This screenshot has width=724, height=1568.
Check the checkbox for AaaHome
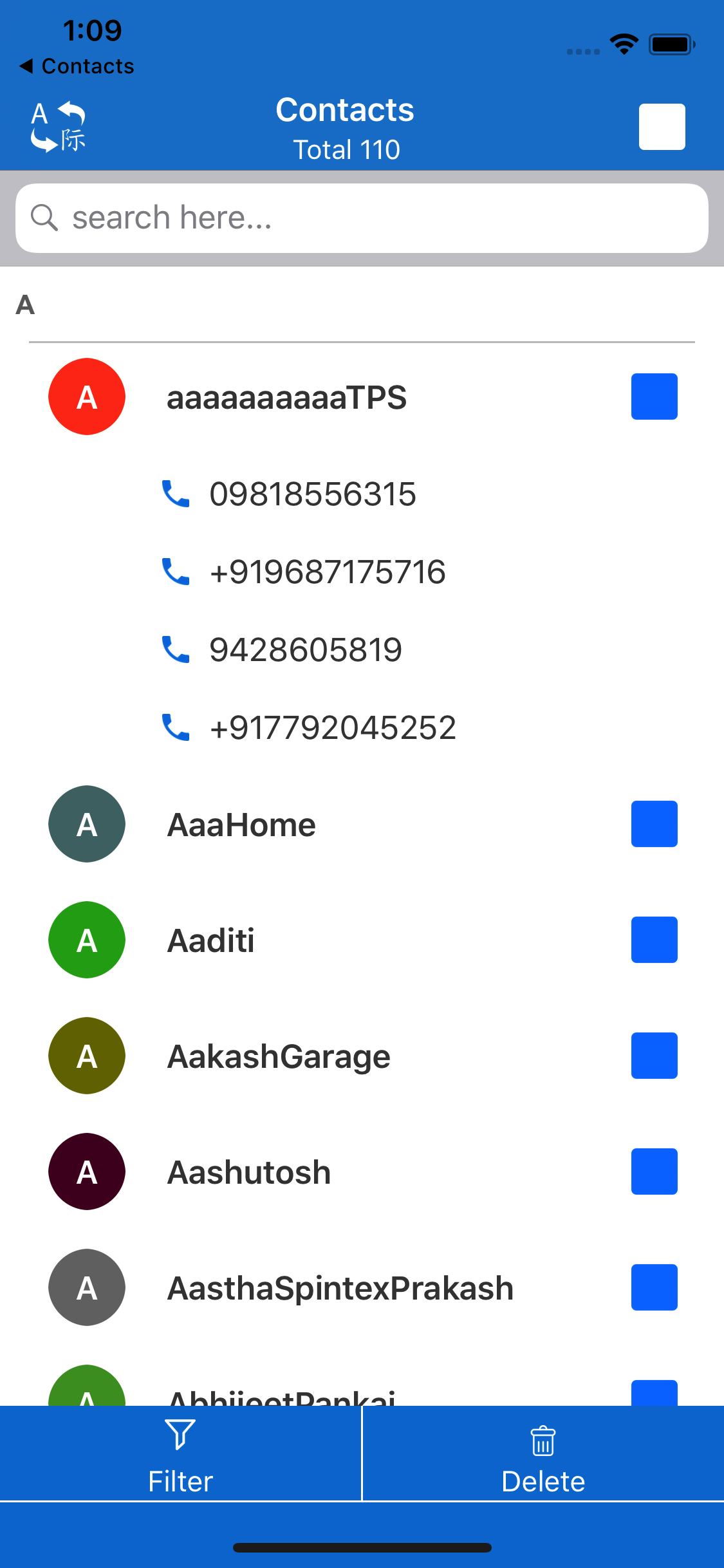pos(654,824)
